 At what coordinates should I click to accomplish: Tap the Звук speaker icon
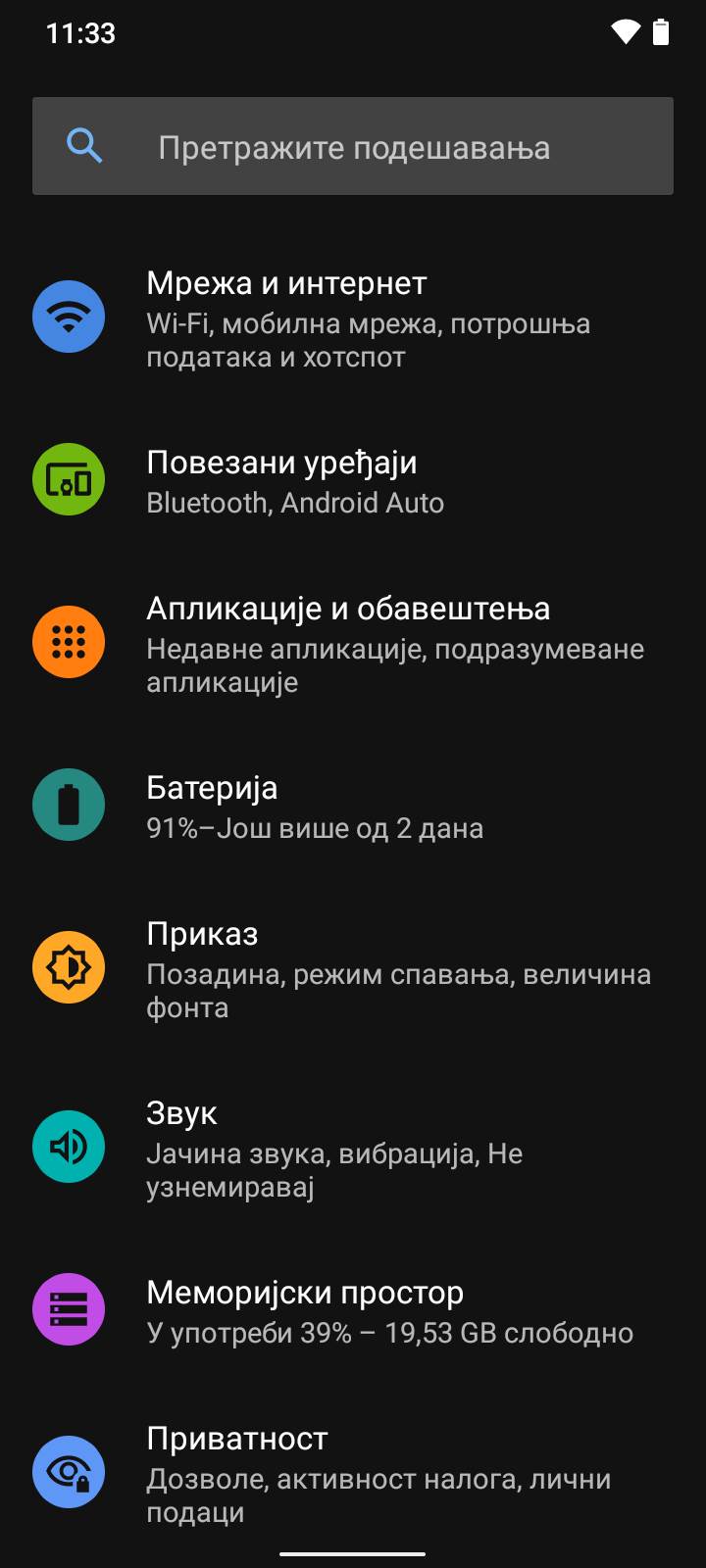pos(69,1145)
